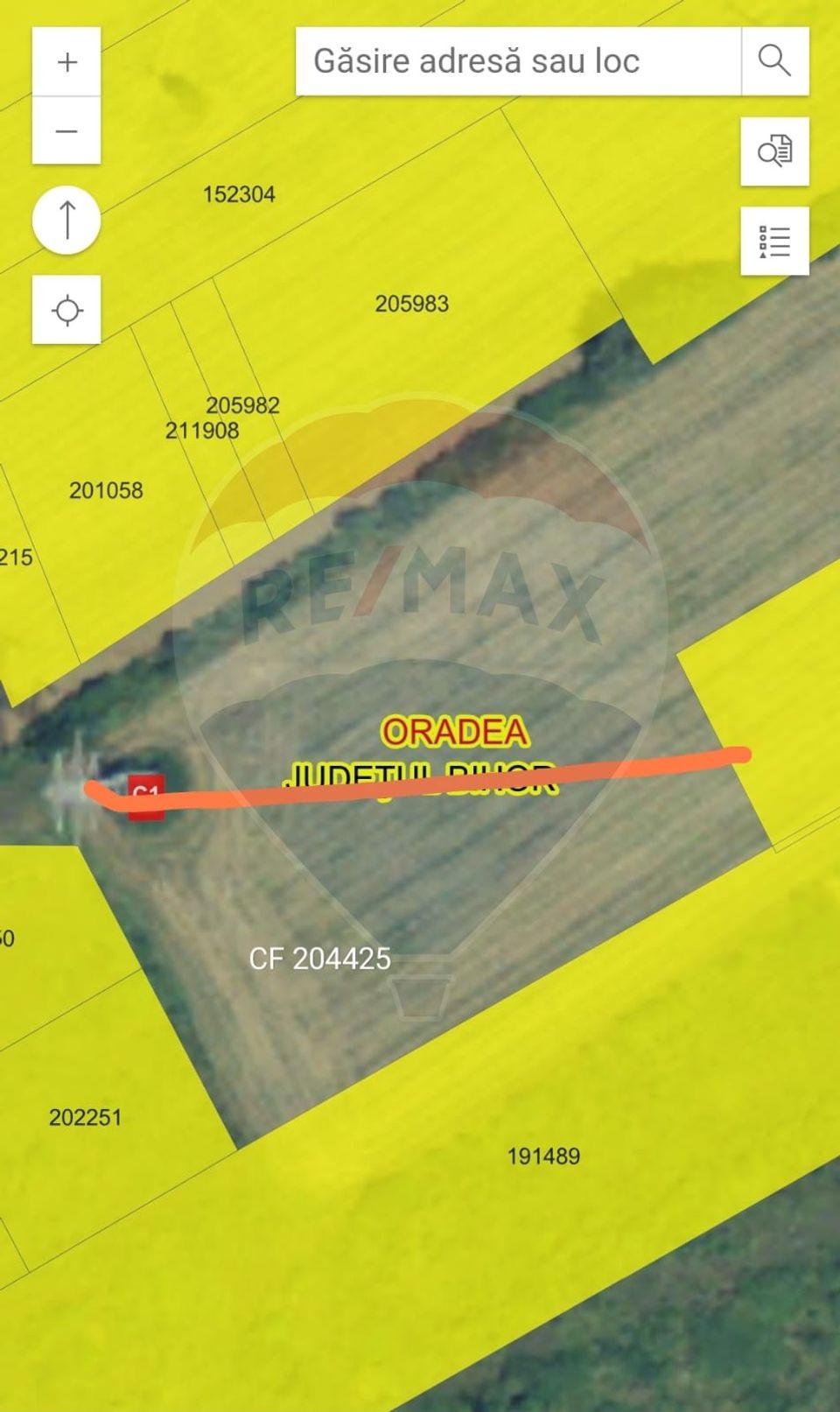Viewport: 840px width, 1412px height.
Task: Select parcel 205983 on the map
Action: (x=411, y=305)
